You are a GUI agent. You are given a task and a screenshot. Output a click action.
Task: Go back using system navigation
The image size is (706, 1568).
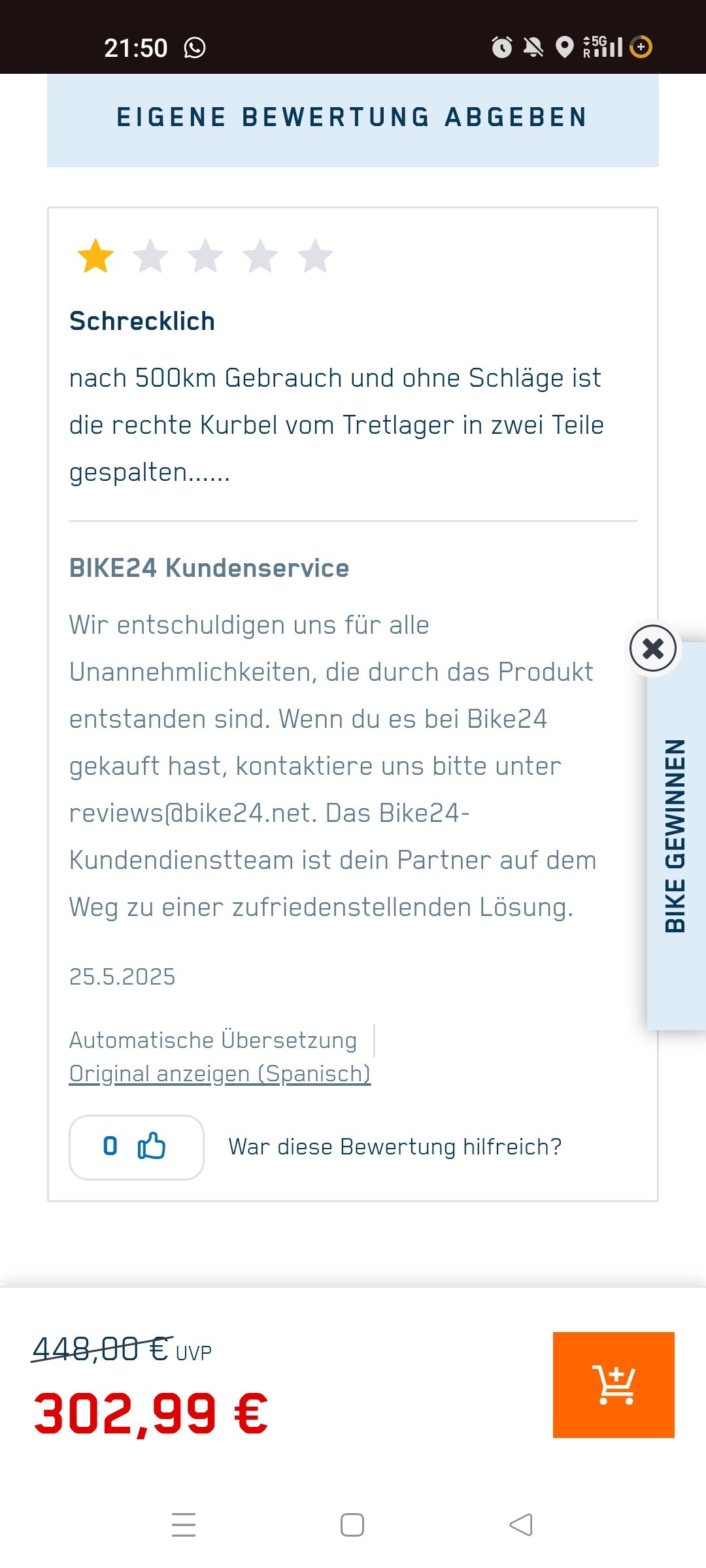tap(521, 1525)
